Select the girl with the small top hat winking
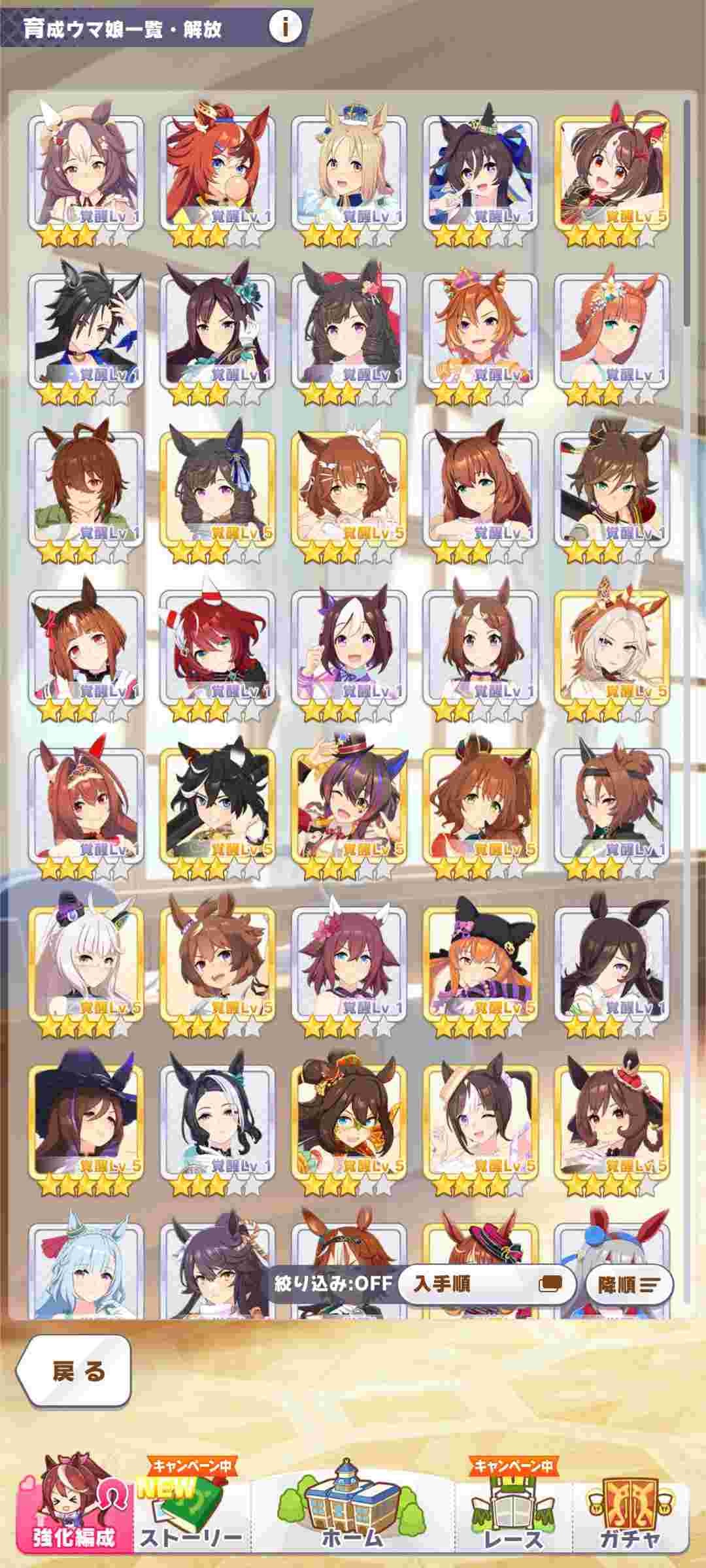Screen dimensions: 706x1568 [348, 806]
